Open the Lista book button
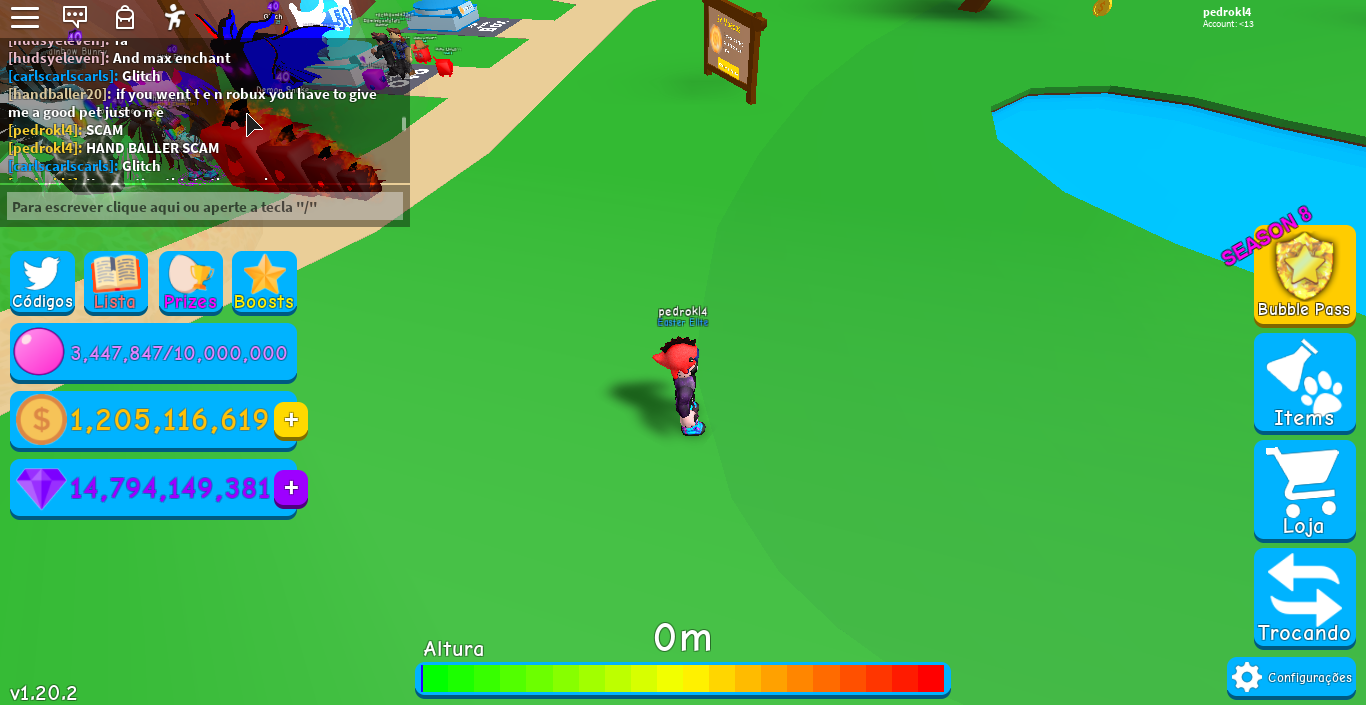 point(115,282)
